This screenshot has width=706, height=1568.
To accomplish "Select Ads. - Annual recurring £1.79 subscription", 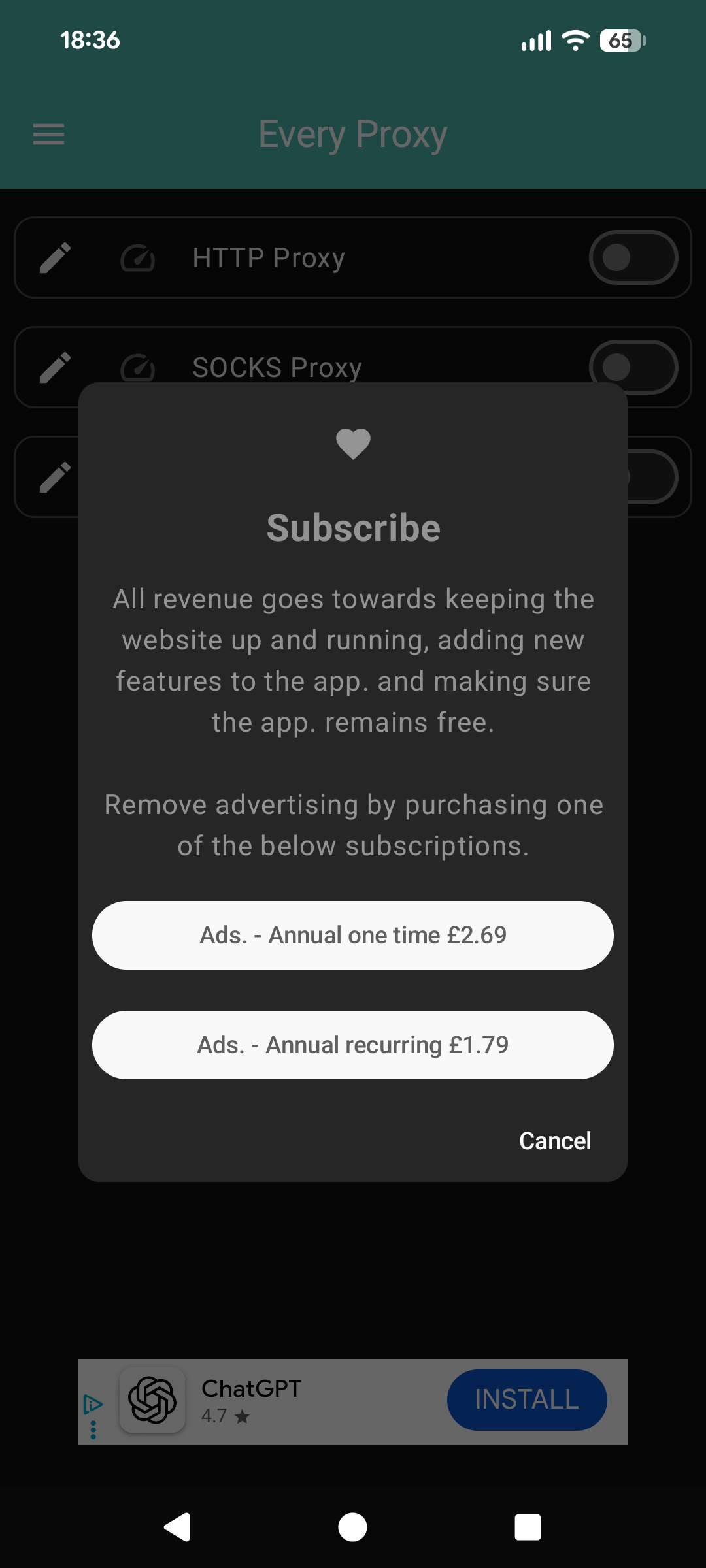I will coord(353,1045).
